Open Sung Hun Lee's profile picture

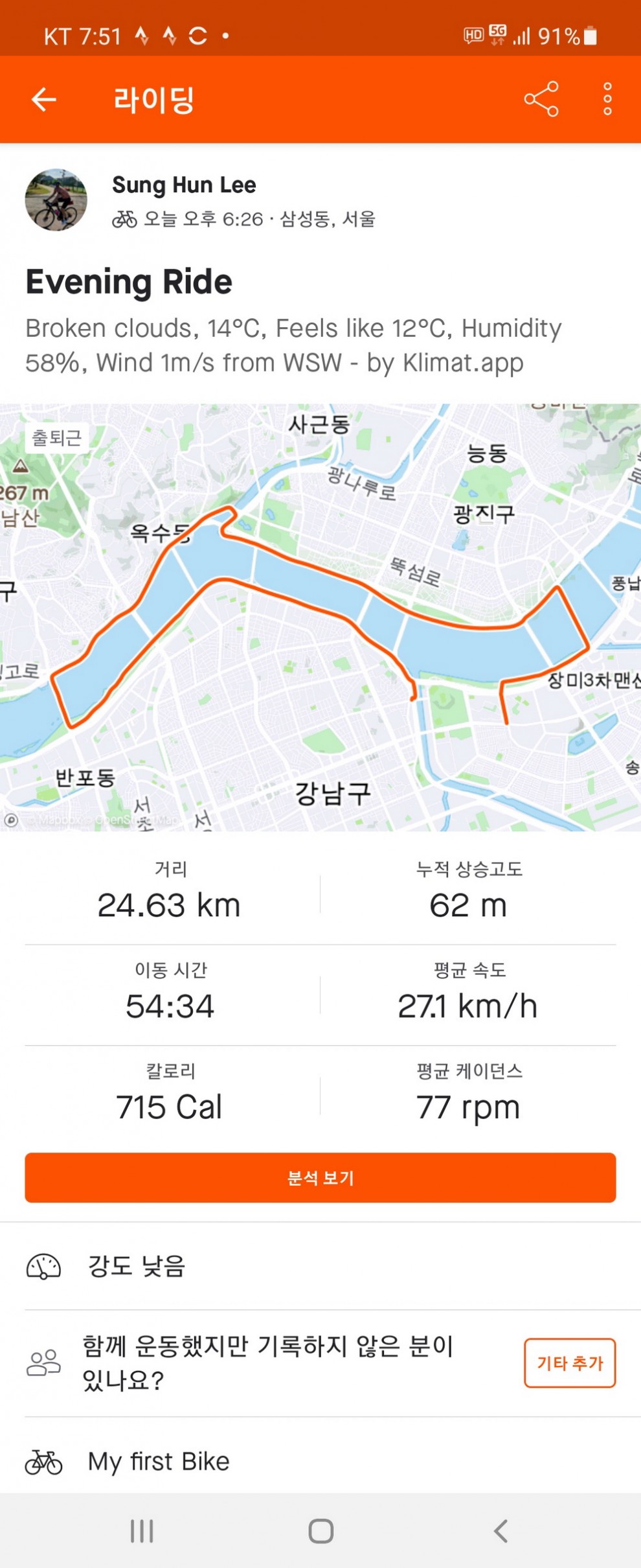pyautogui.click(x=56, y=200)
